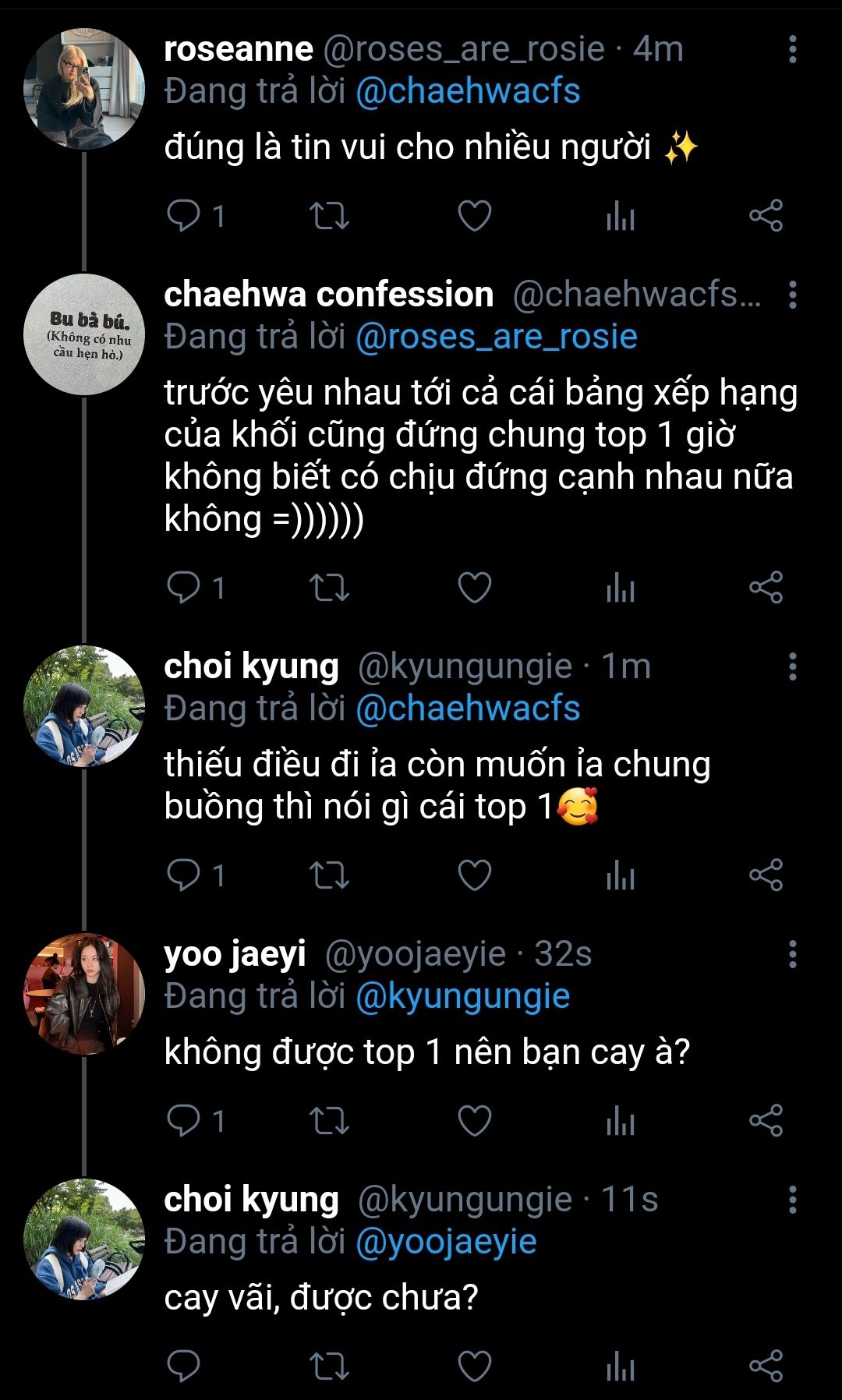Like choi kyung's tweet about top 1
Screen dimensions: 842x1400
pos(474,875)
